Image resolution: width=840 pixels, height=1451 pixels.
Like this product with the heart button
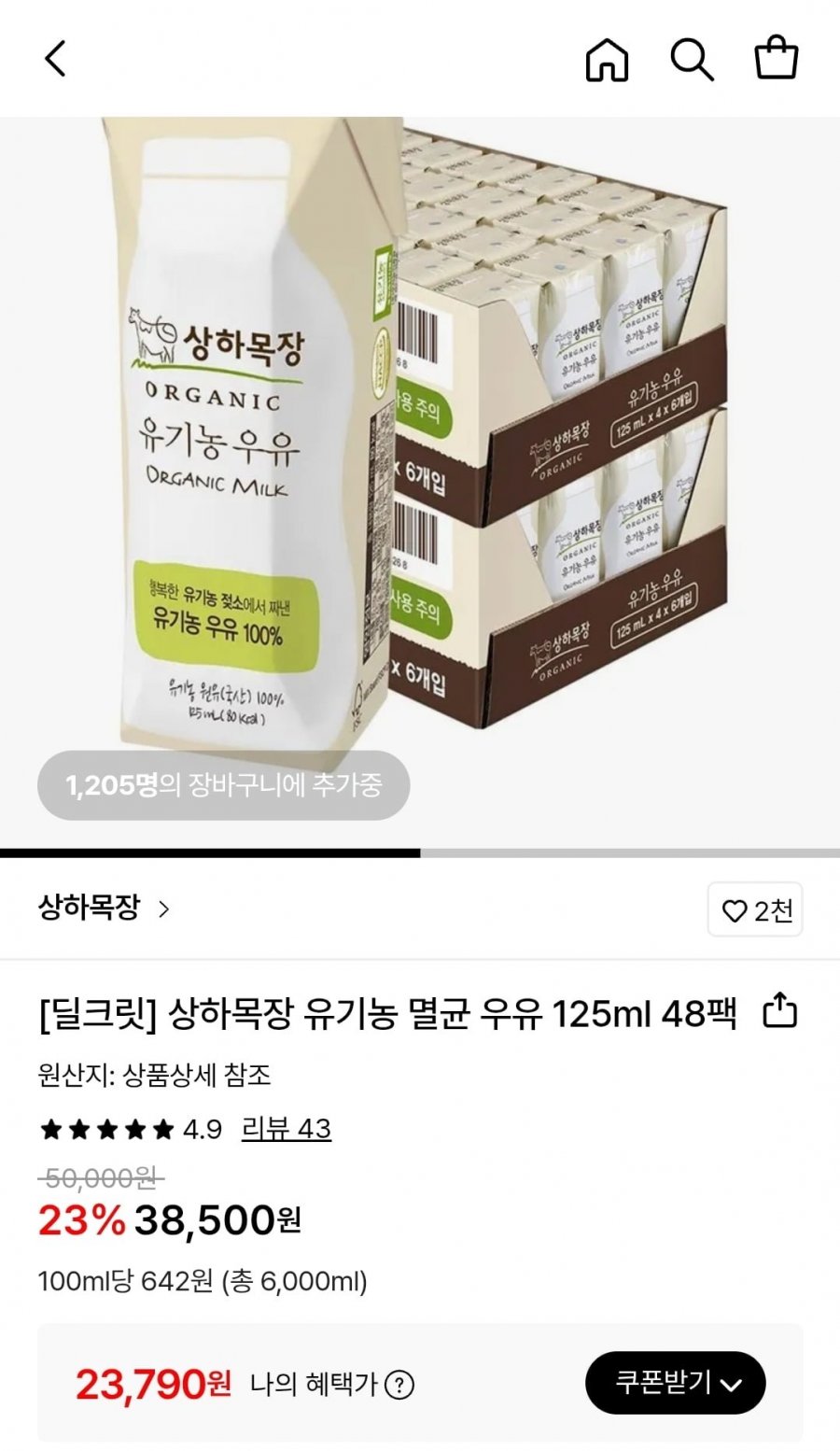[x=755, y=910]
